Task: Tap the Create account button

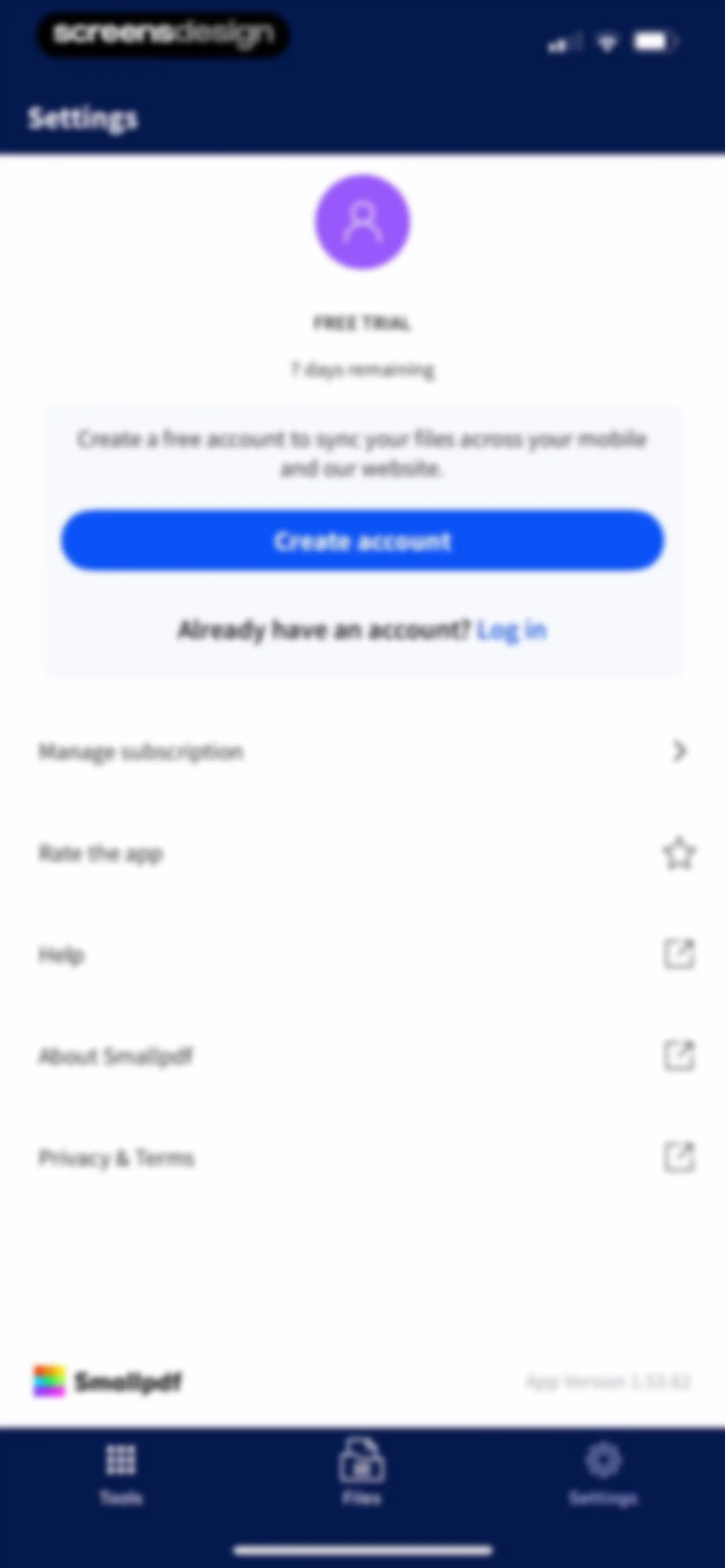Action: (362, 541)
